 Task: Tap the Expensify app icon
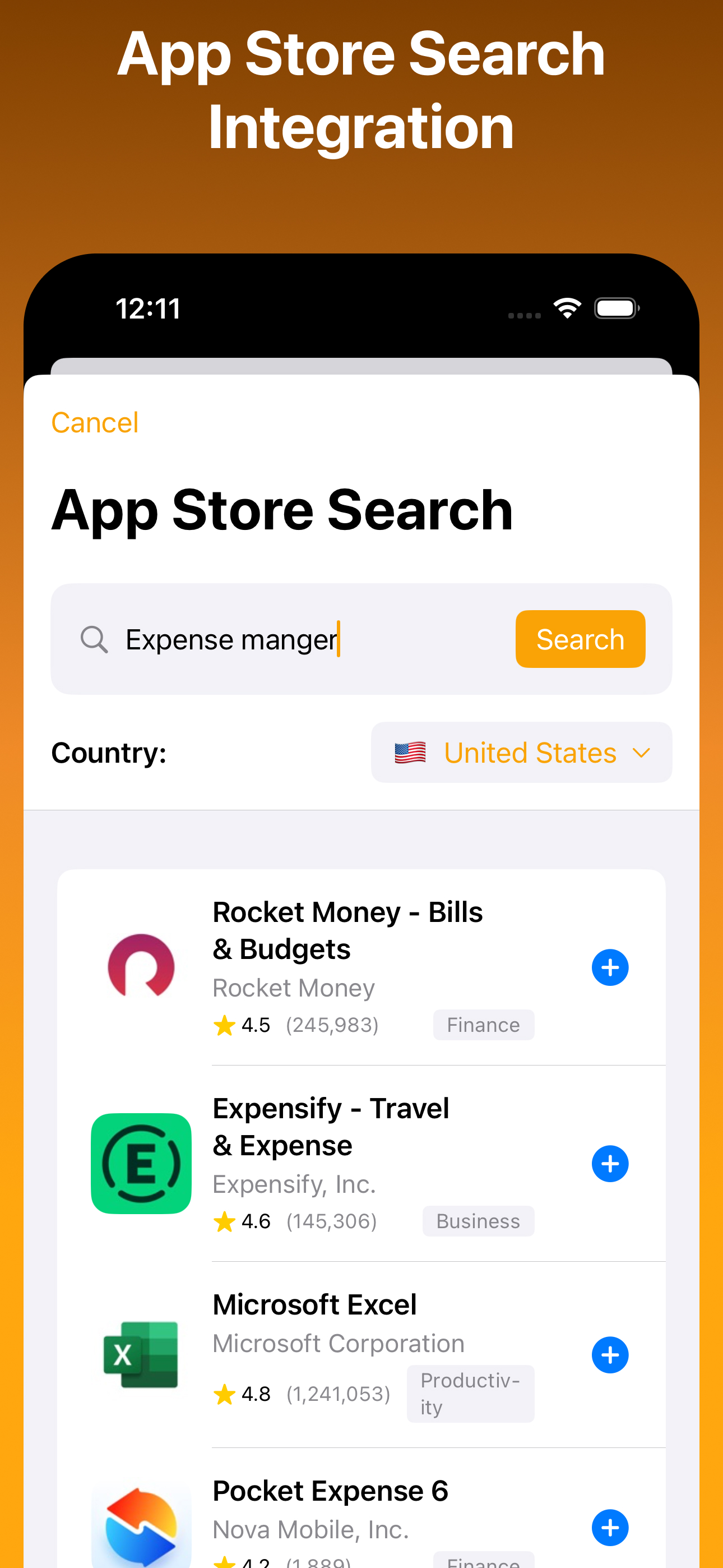pos(142,1163)
